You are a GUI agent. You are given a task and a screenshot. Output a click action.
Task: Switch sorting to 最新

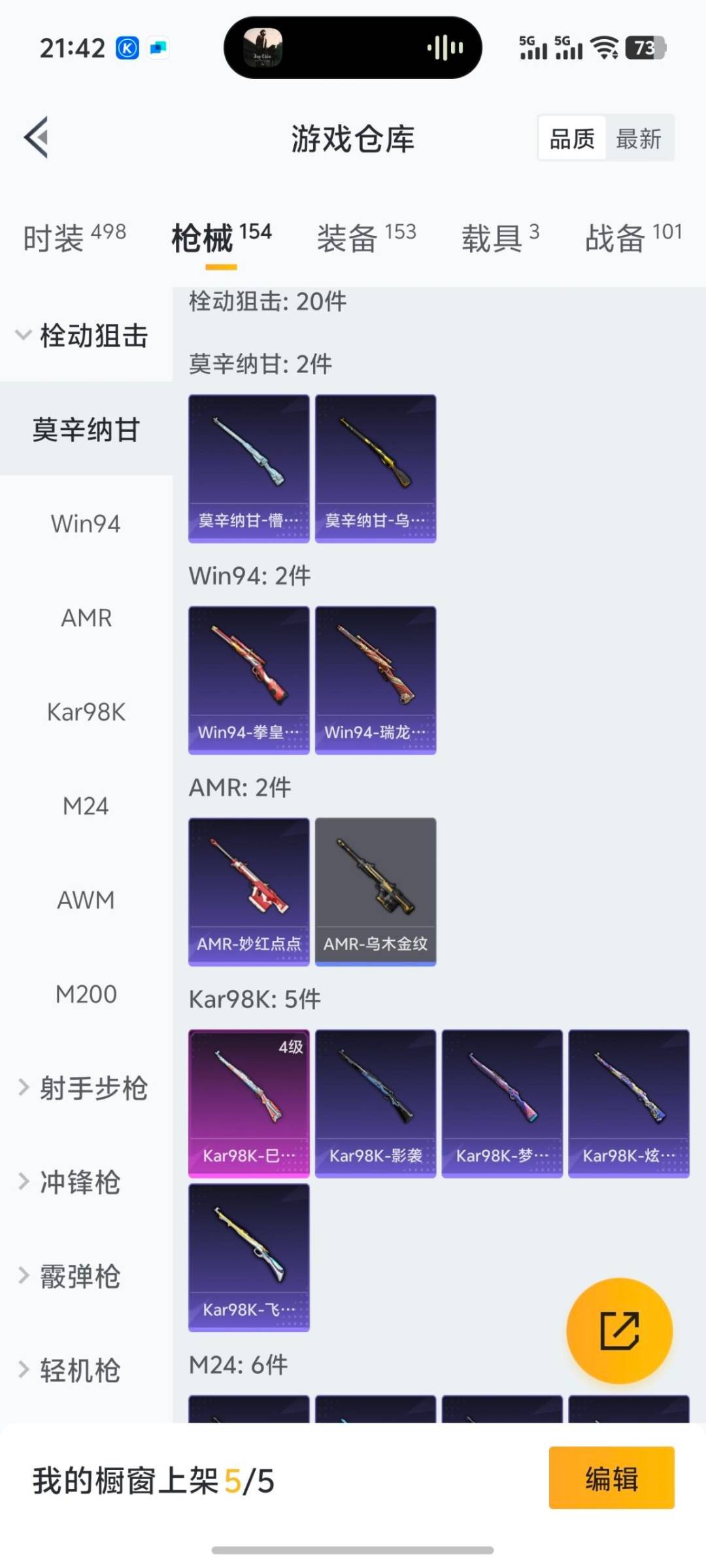tap(640, 139)
